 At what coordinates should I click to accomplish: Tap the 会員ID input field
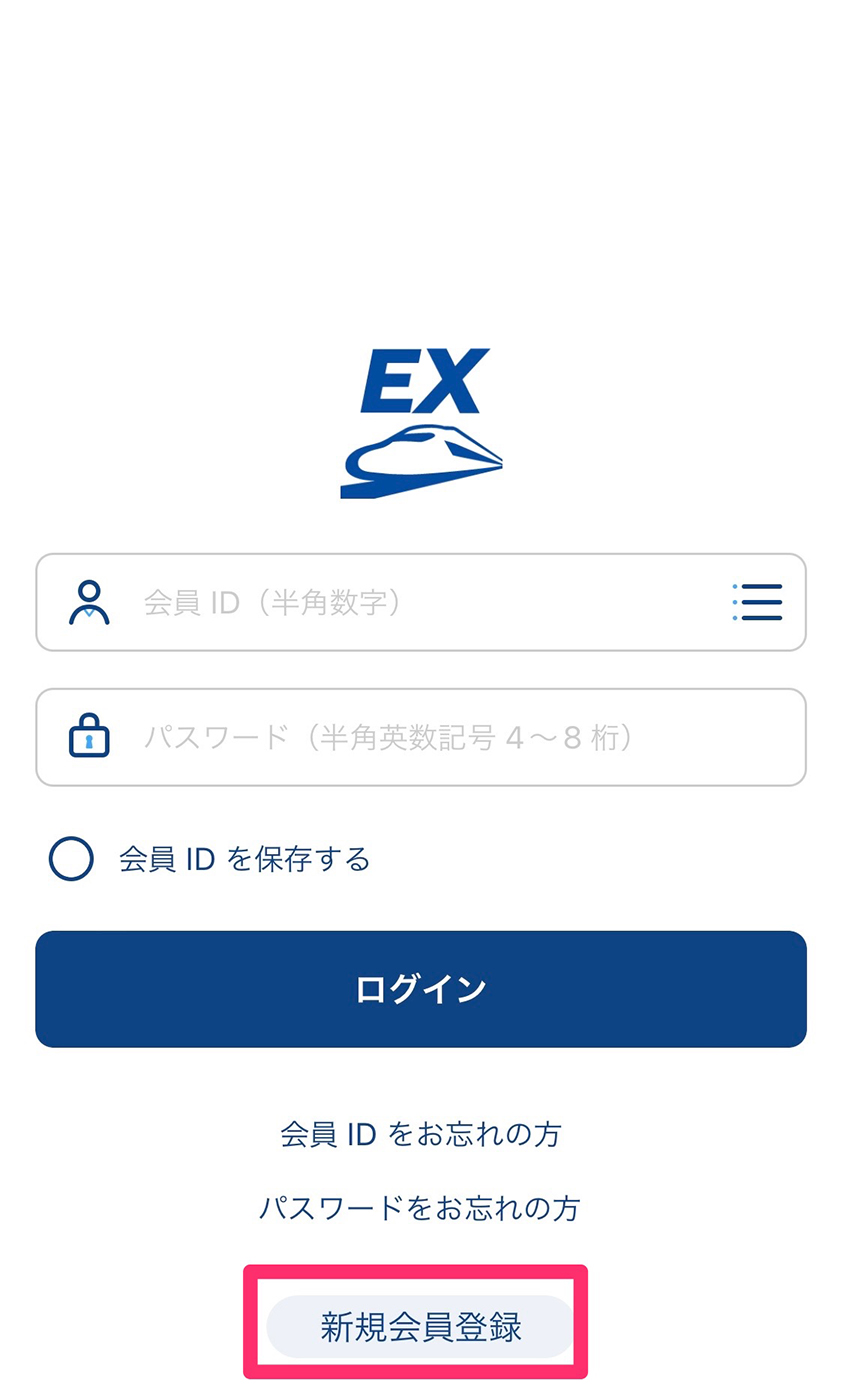[420, 602]
